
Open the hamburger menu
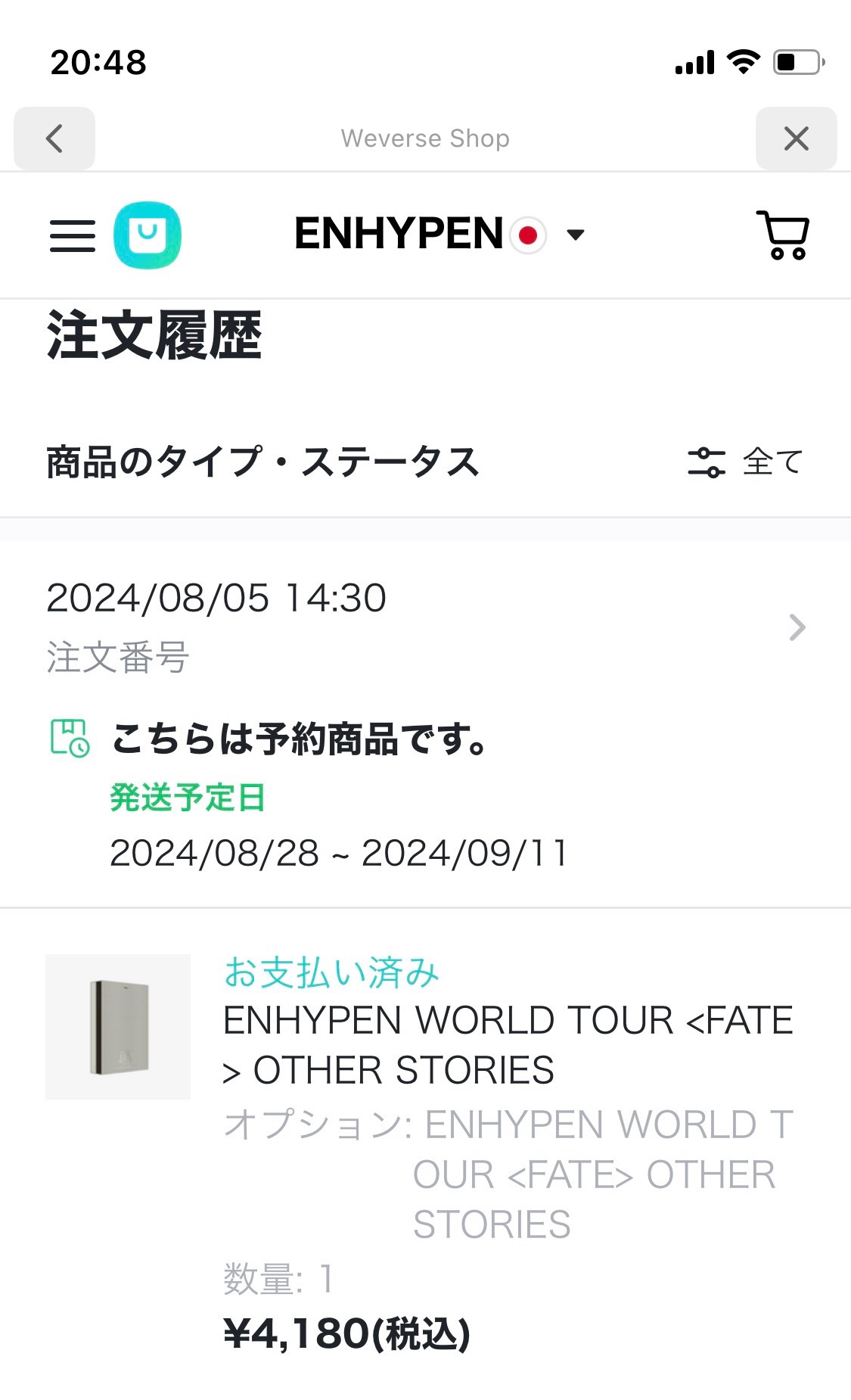tap(73, 235)
